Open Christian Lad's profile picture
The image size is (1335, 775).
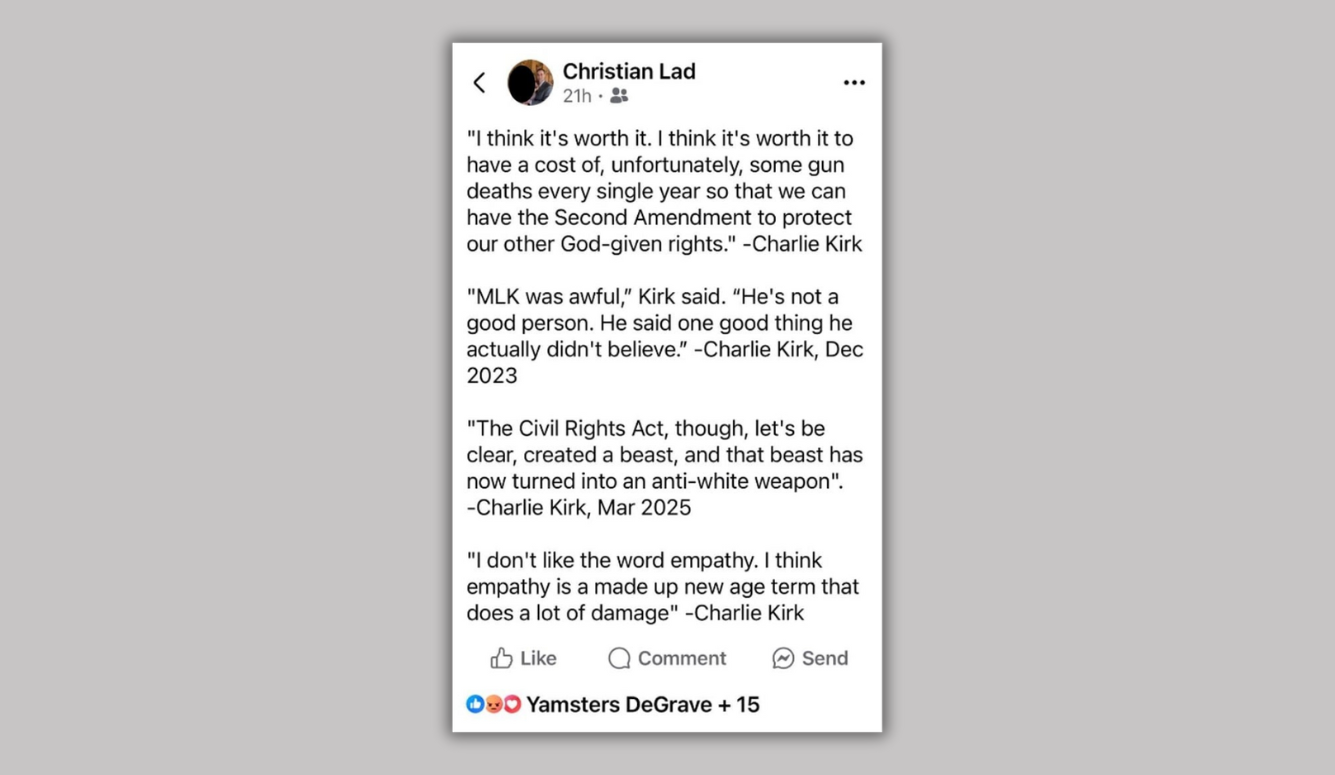[530, 83]
